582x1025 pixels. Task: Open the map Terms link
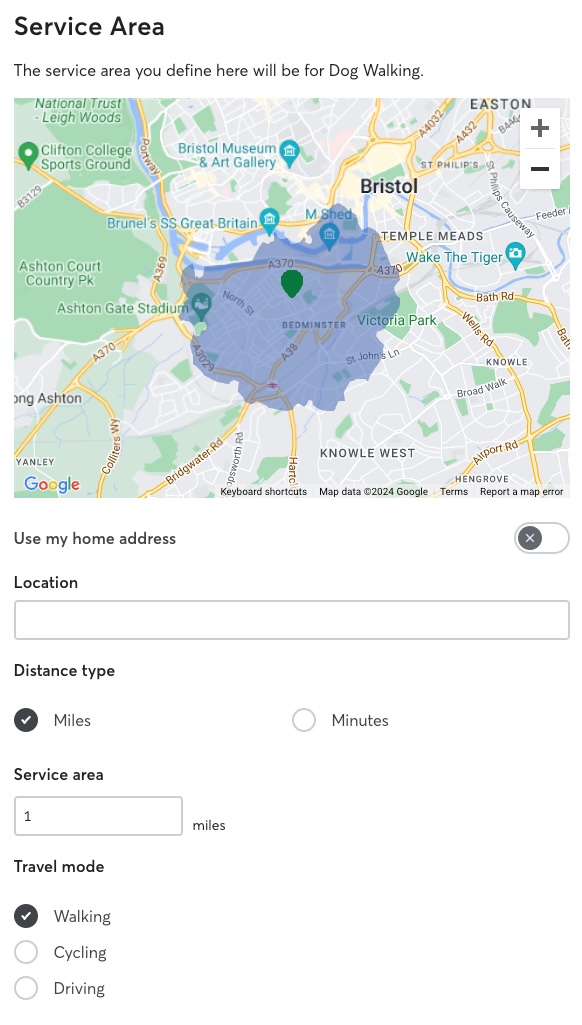454,492
